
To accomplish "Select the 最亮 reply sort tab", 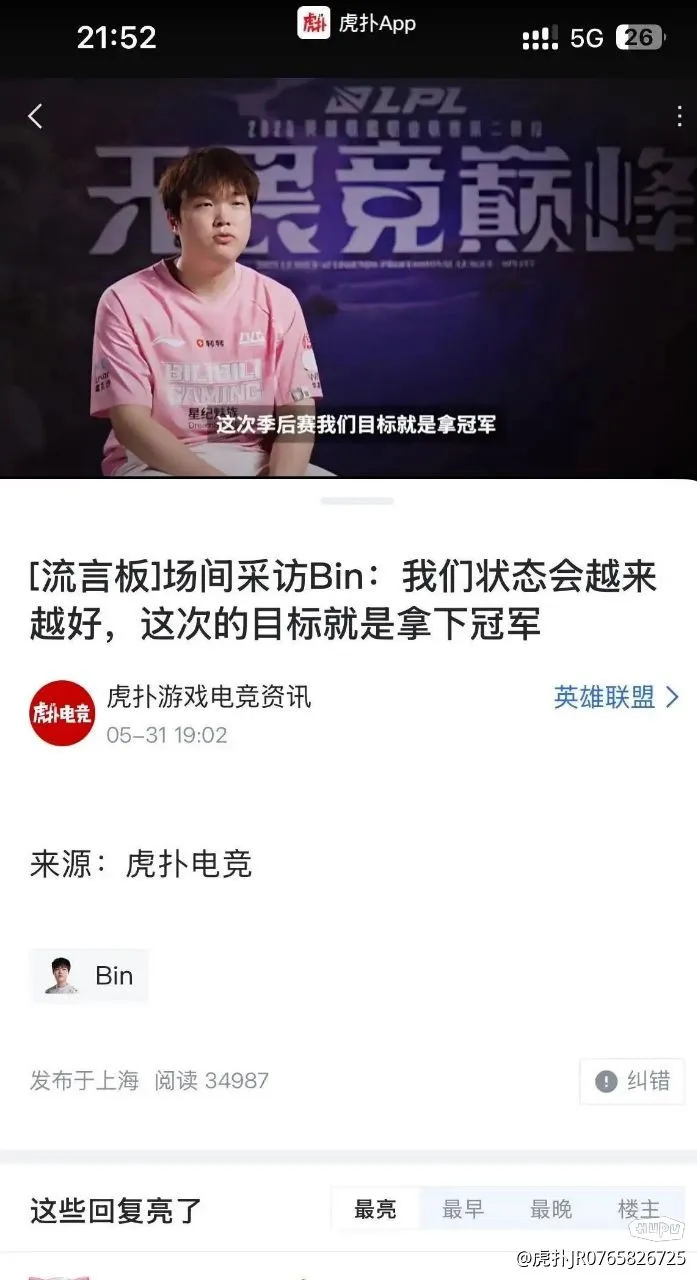I will (375, 1209).
